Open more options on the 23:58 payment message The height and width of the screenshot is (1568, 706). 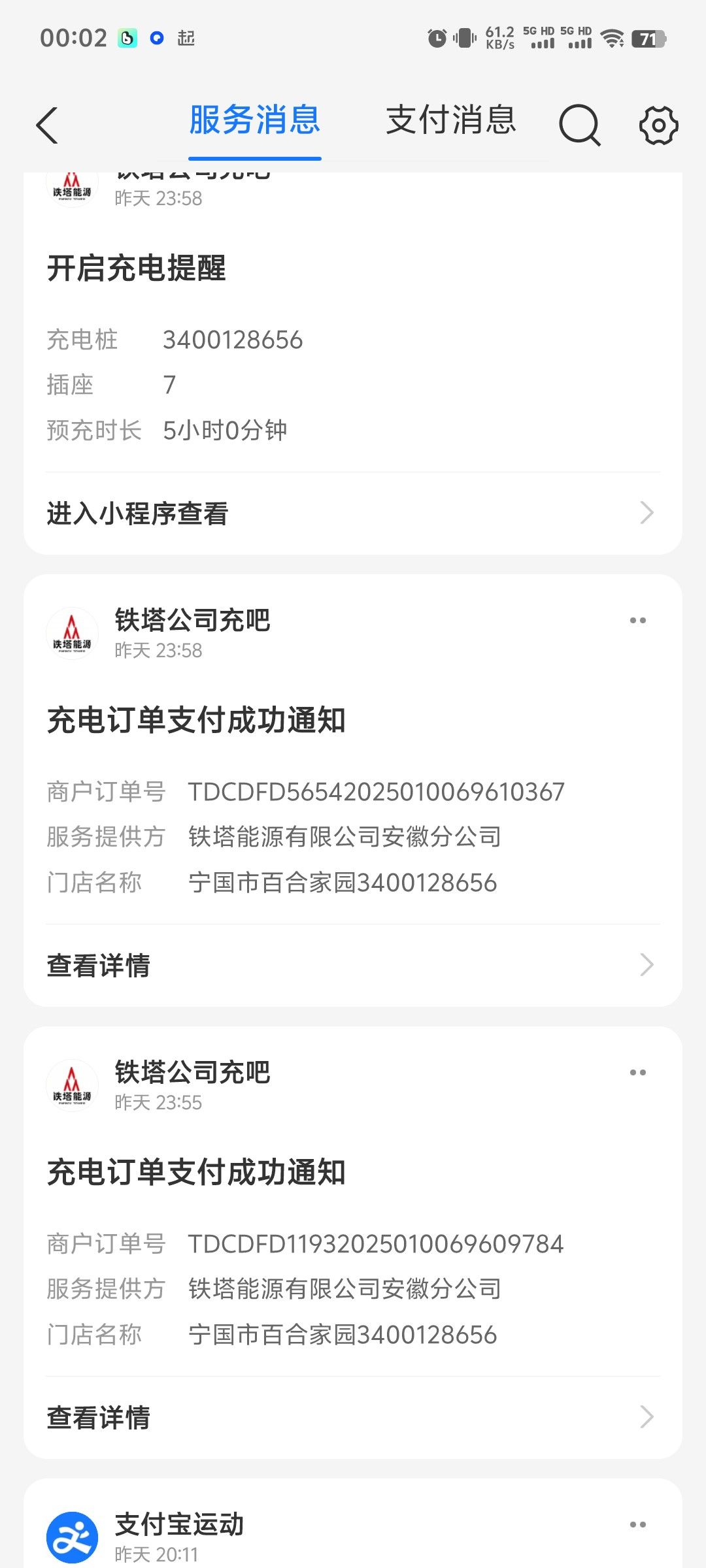click(x=638, y=621)
